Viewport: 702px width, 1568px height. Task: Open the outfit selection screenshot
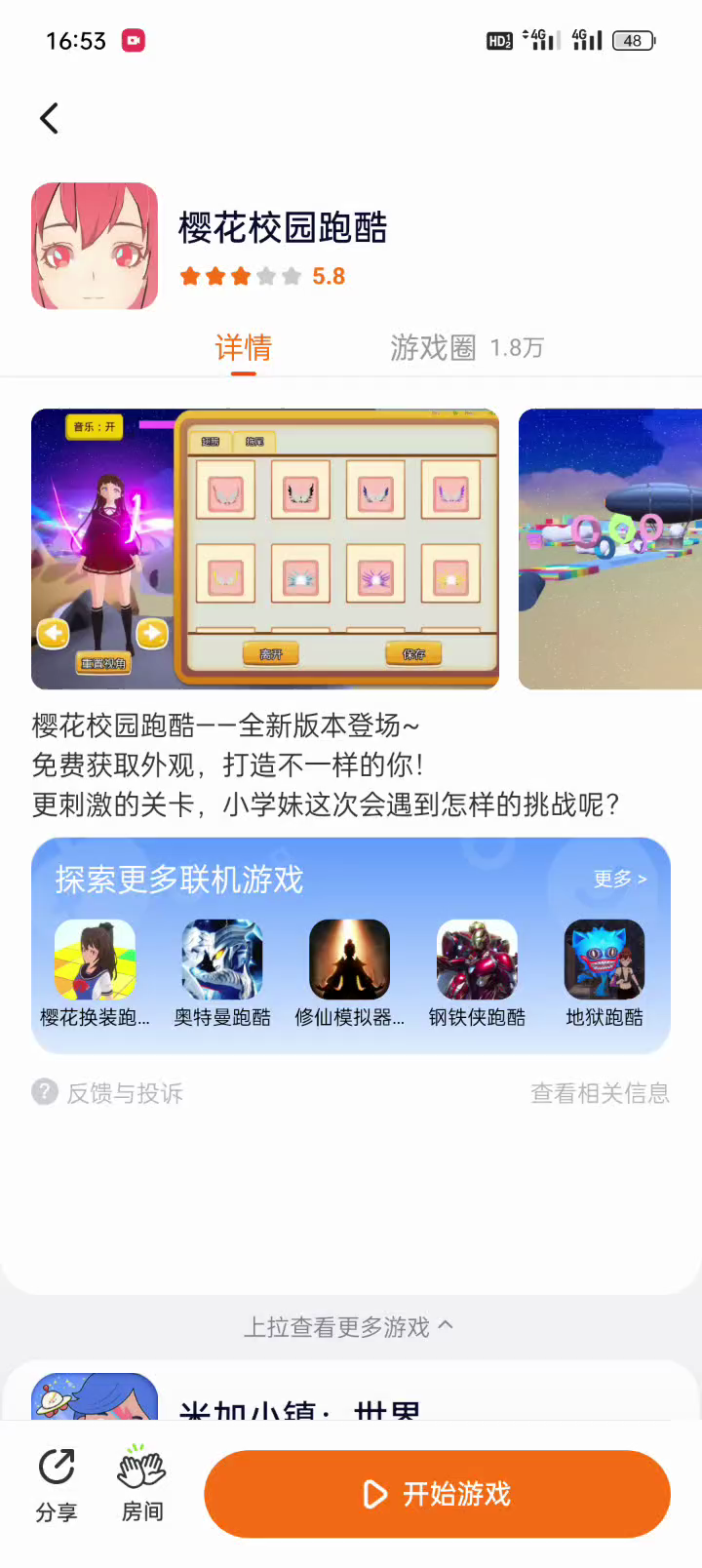coord(265,549)
